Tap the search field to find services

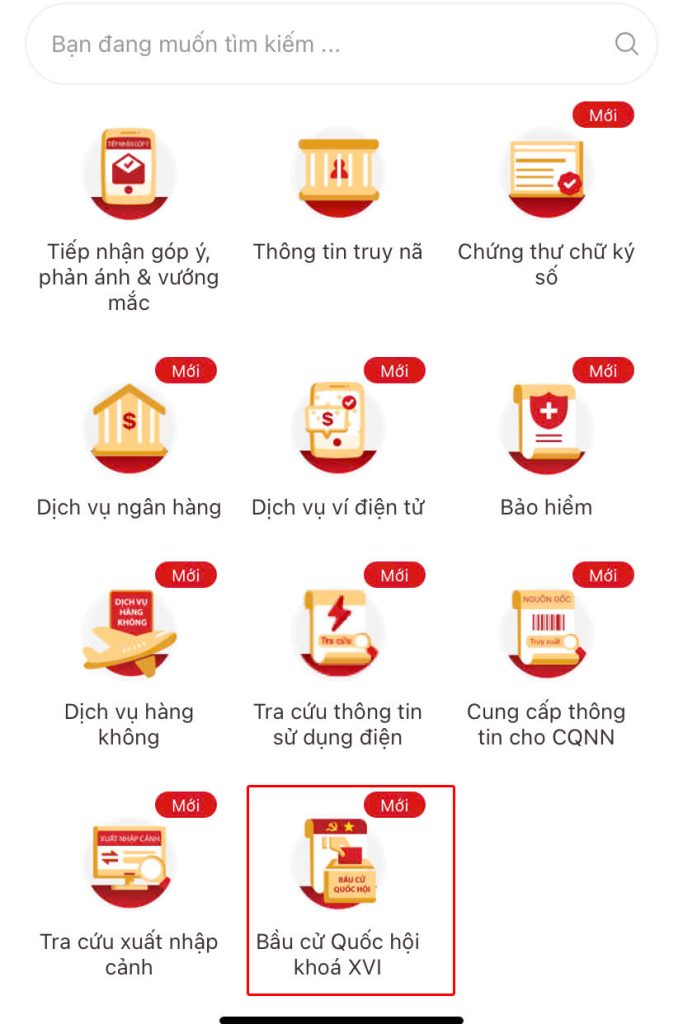pyautogui.click(x=320, y=44)
